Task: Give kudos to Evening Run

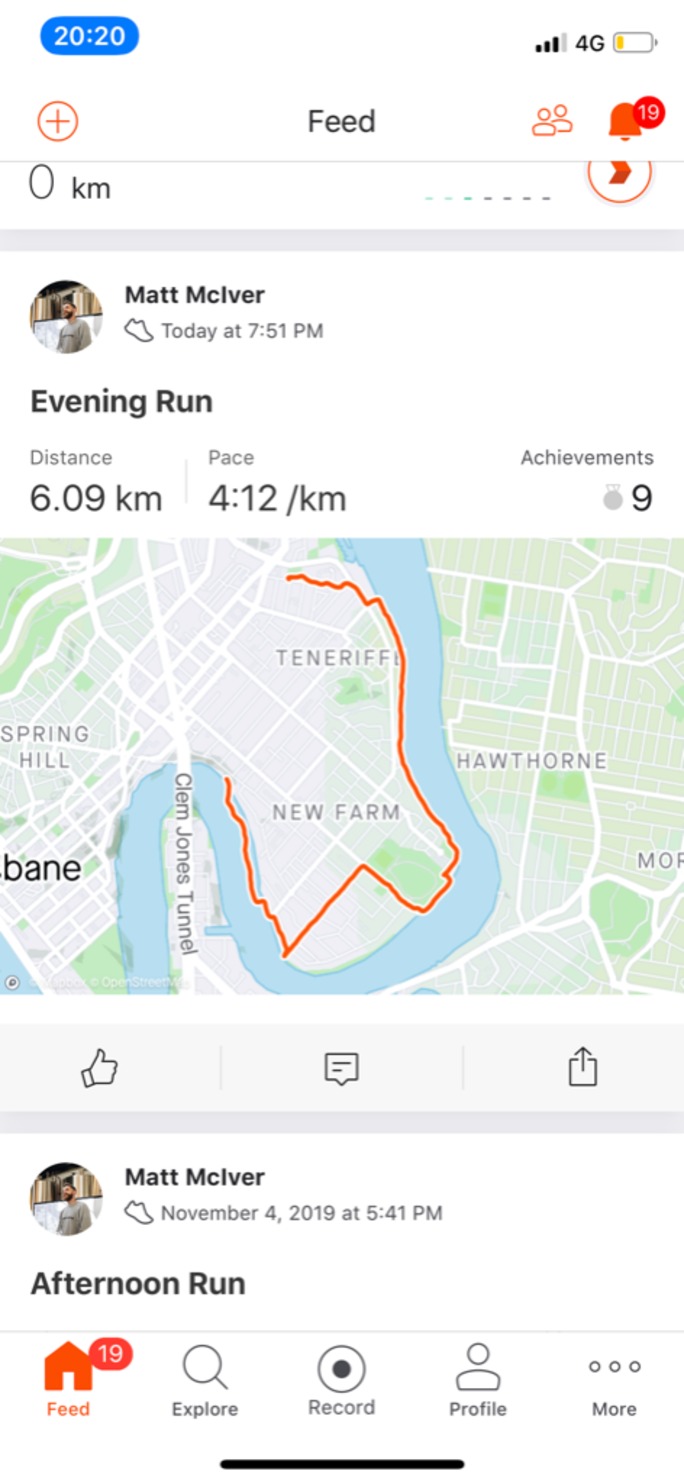Action: tap(99, 1069)
